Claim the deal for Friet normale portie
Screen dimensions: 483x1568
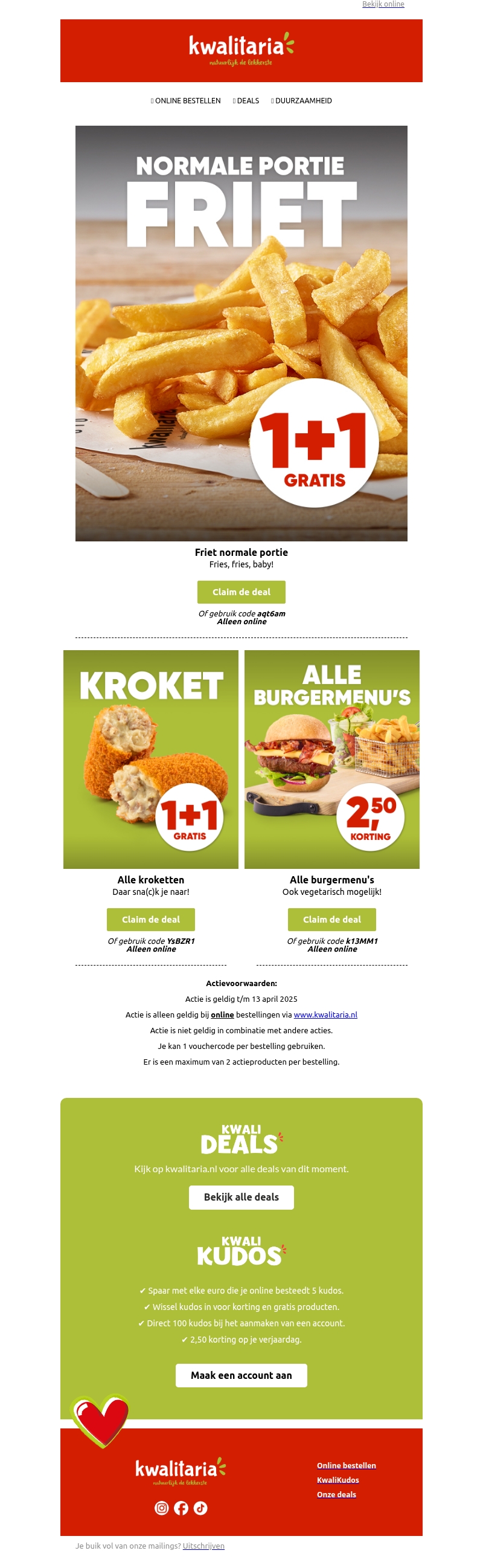click(x=241, y=592)
